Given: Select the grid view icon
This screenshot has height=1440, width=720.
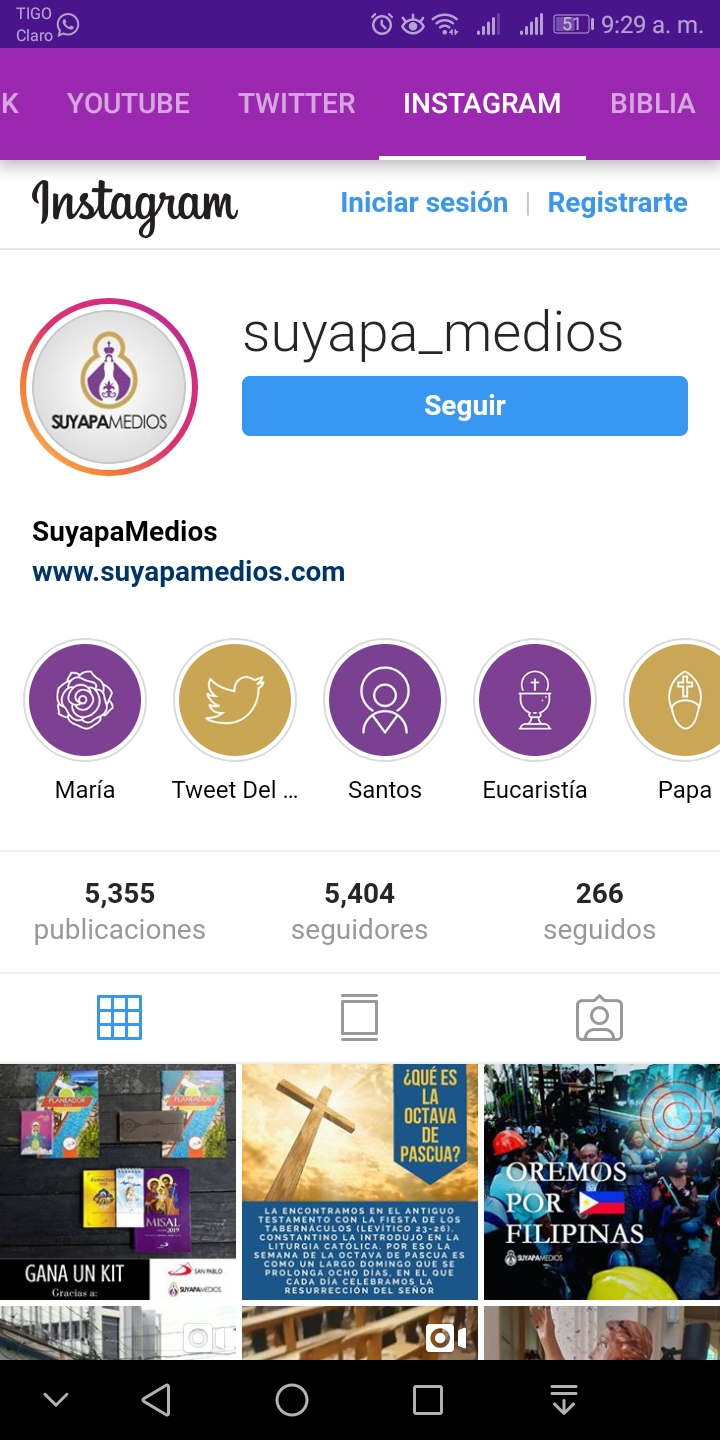Looking at the screenshot, I should pyautogui.click(x=120, y=1018).
